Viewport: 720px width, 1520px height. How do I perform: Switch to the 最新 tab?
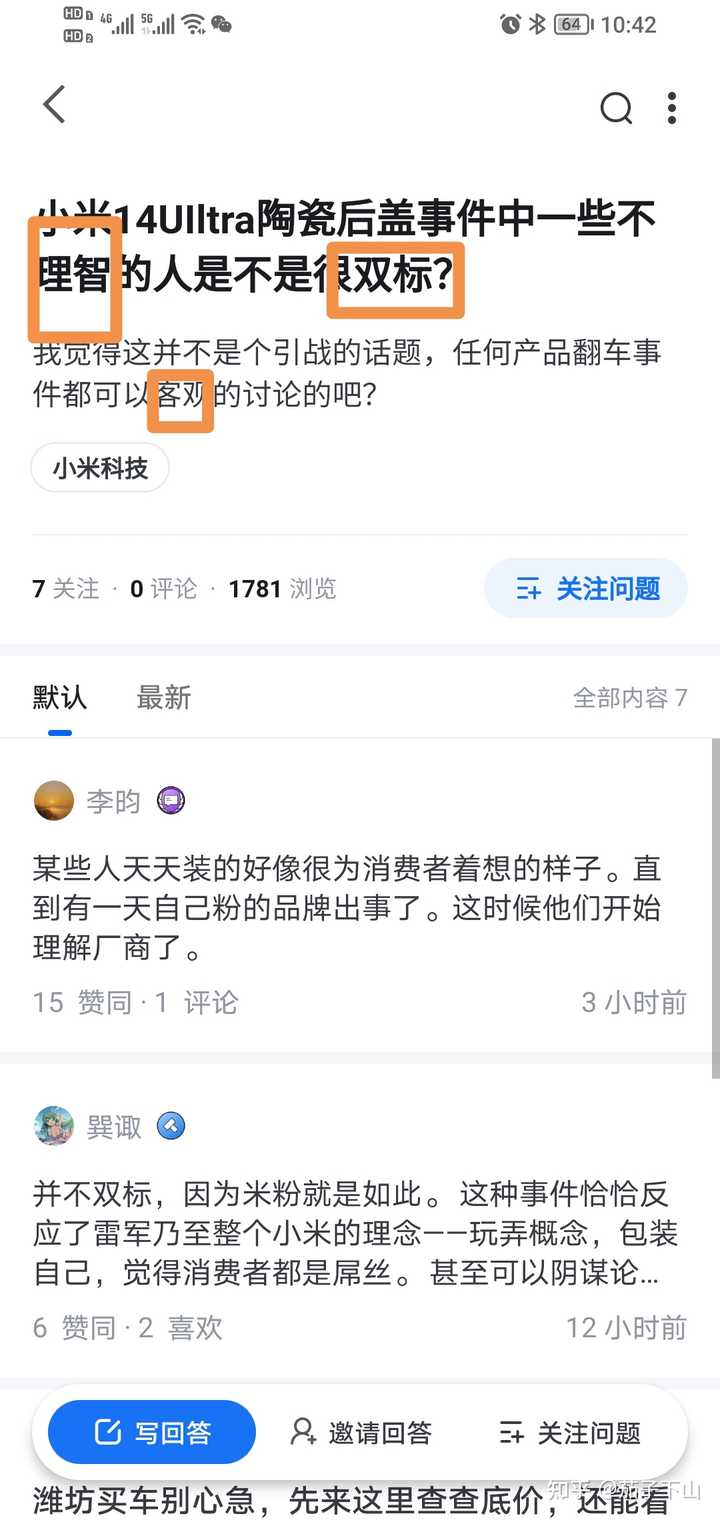click(163, 698)
